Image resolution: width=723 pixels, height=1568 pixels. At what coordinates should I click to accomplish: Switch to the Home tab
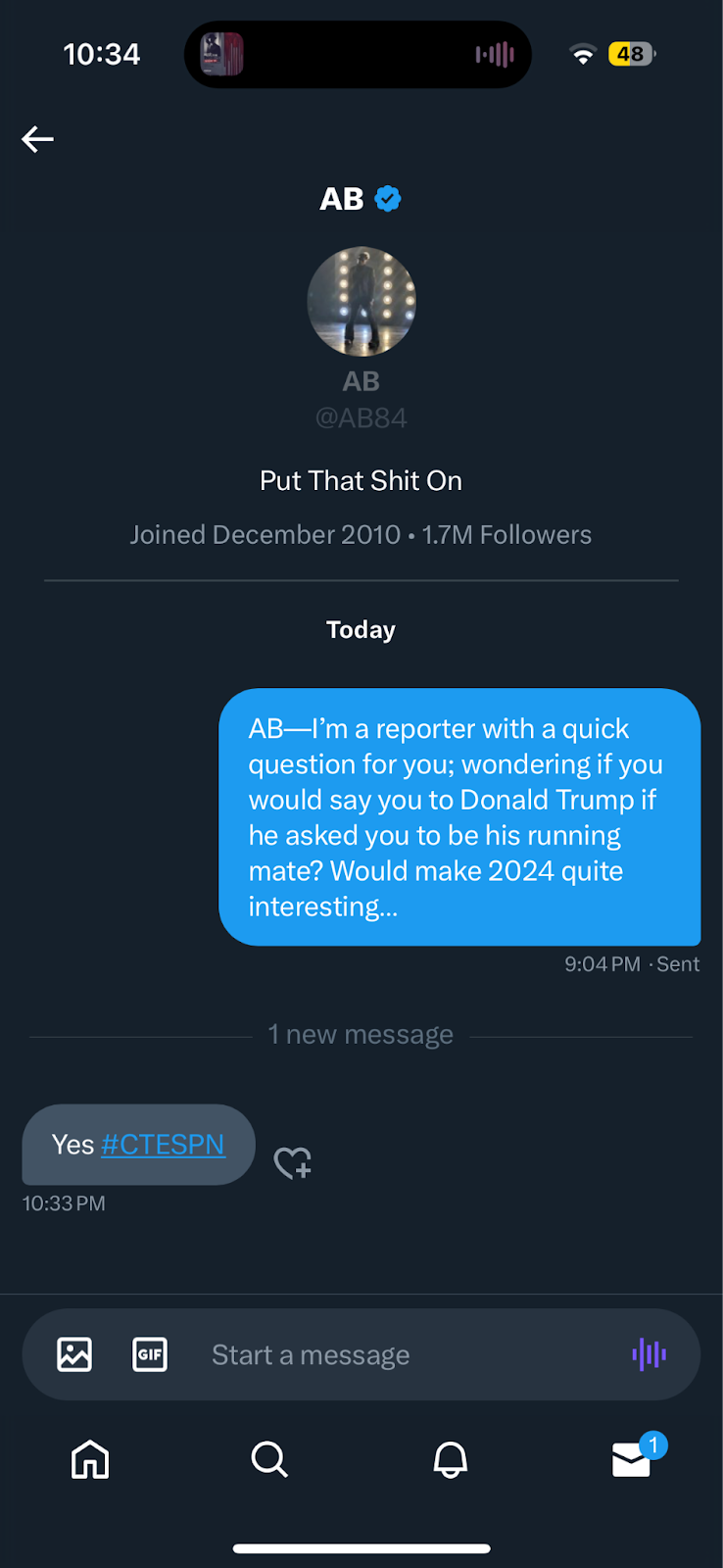tap(90, 1459)
